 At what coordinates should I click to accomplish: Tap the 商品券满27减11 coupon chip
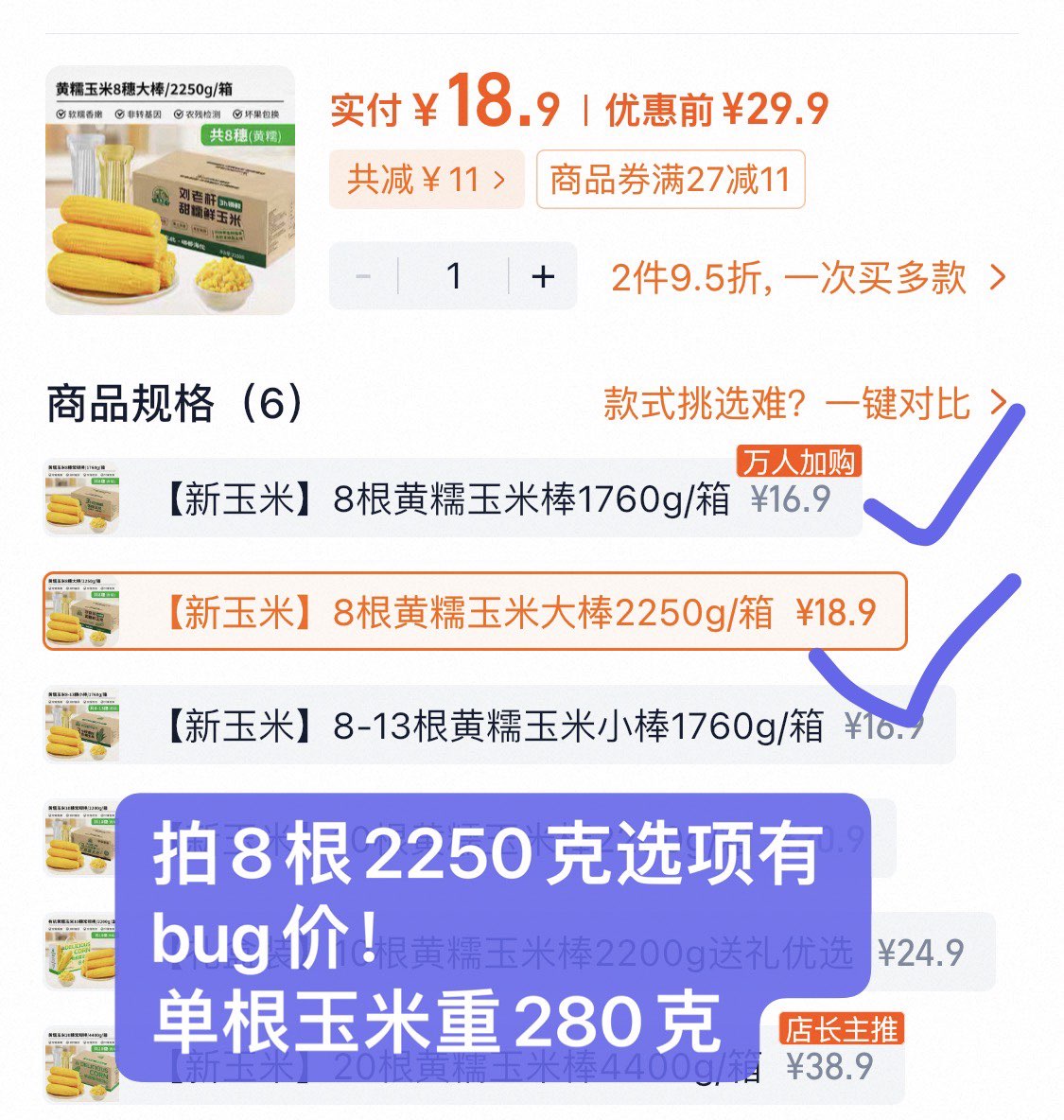(670, 179)
